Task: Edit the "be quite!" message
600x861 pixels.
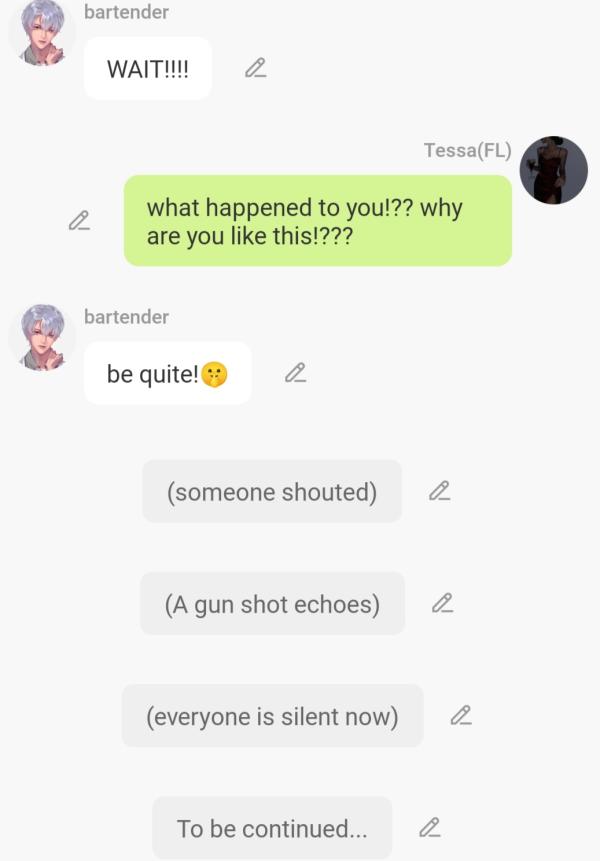Action: (x=295, y=373)
